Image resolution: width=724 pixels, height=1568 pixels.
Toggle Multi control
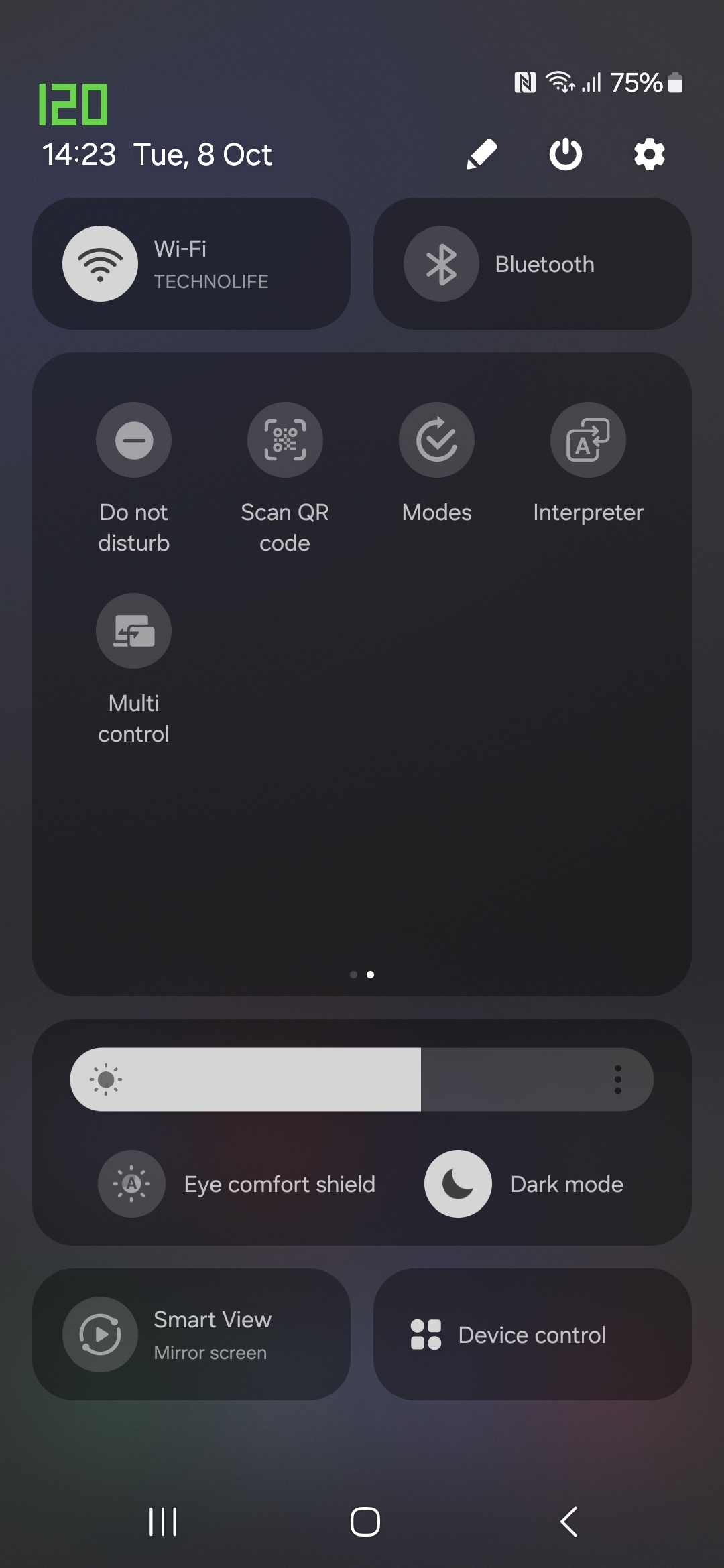click(x=133, y=631)
